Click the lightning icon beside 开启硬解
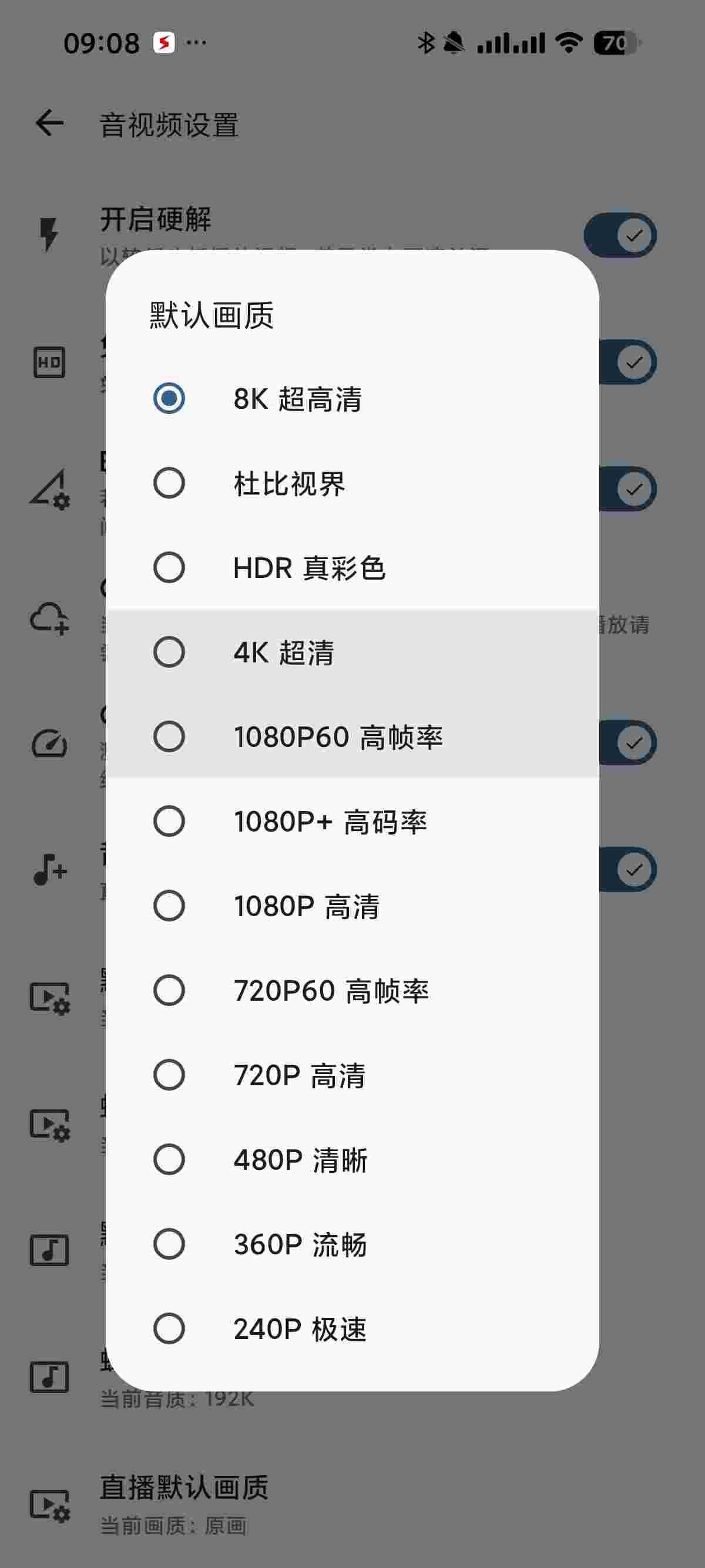The image size is (705, 1568). coord(49,234)
